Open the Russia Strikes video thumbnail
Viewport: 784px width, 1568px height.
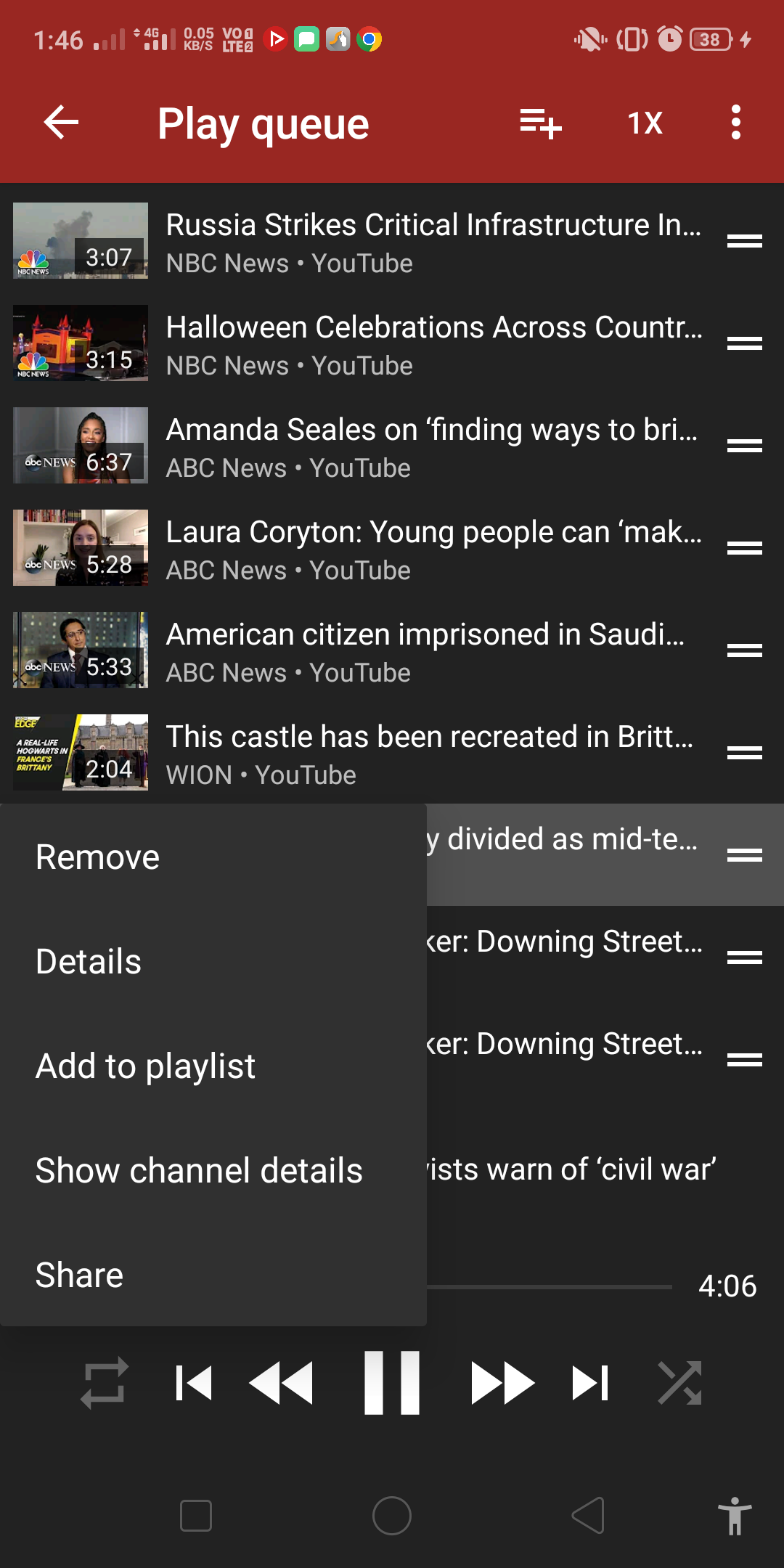(x=80, y=240)
